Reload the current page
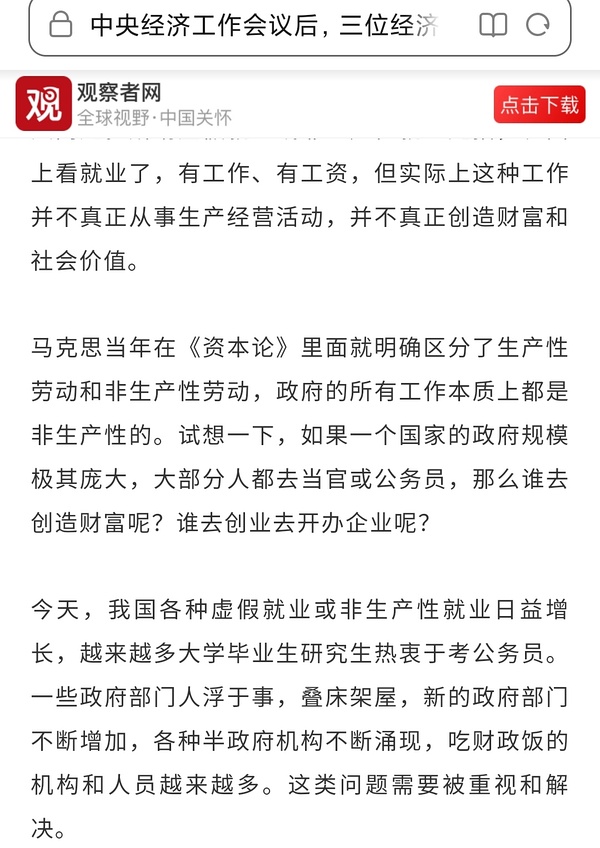 [x=538, y=25]
